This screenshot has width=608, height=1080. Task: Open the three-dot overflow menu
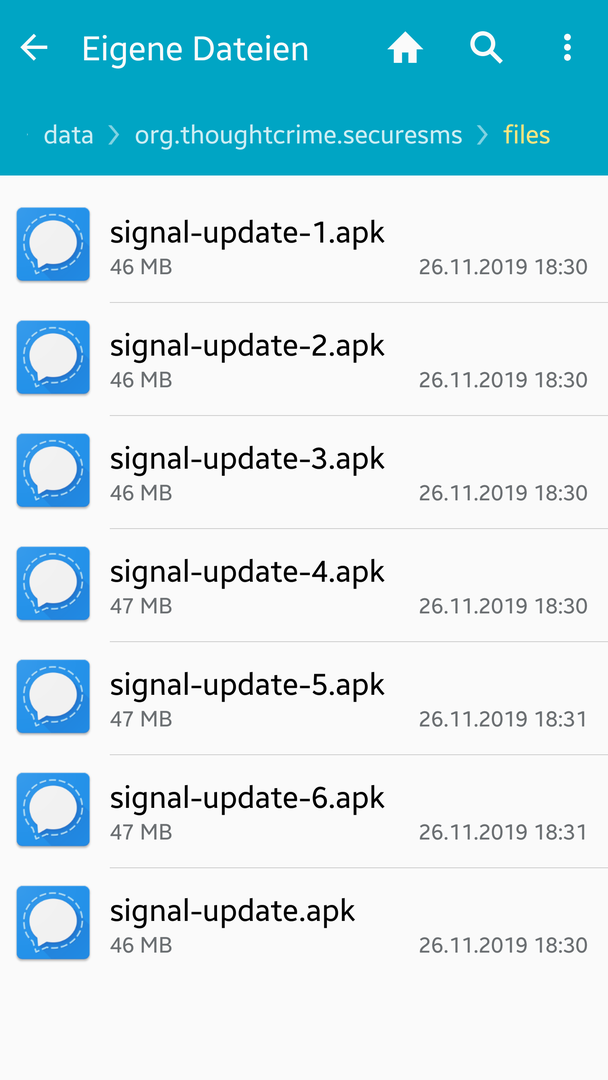click(x=567, y=48)
